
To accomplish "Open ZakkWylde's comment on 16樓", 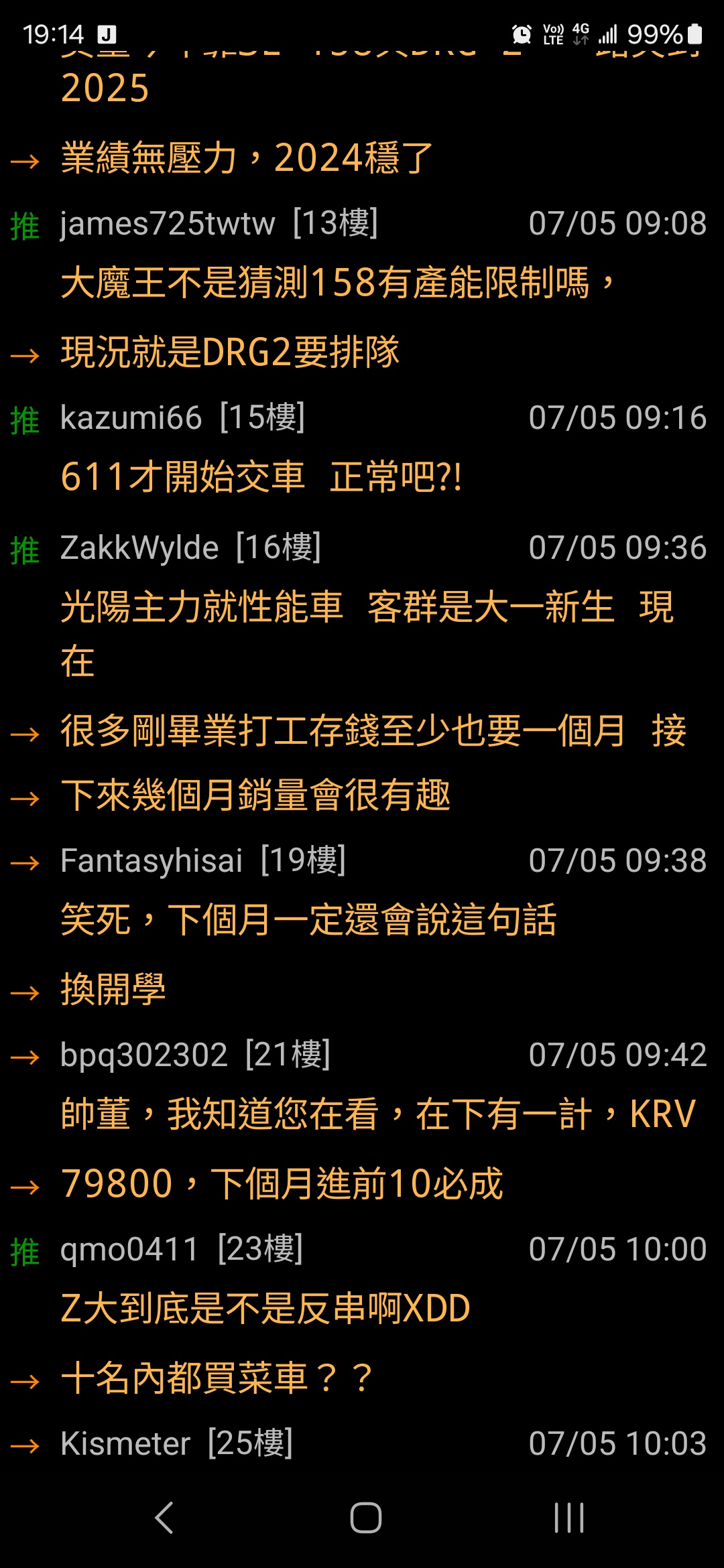I will pyautogui.click(x=362, y=671).
